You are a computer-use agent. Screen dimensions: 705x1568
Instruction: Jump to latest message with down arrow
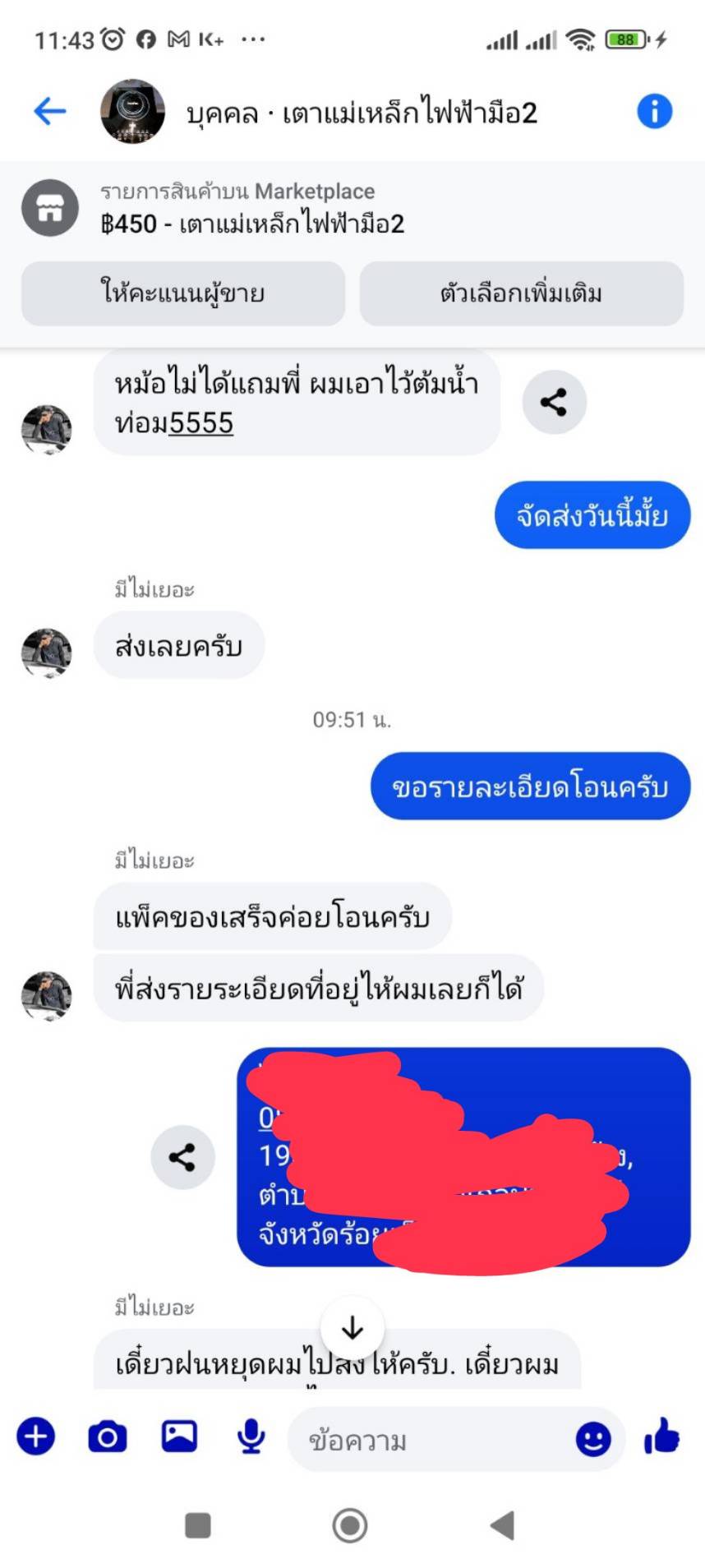(352, 1328)
